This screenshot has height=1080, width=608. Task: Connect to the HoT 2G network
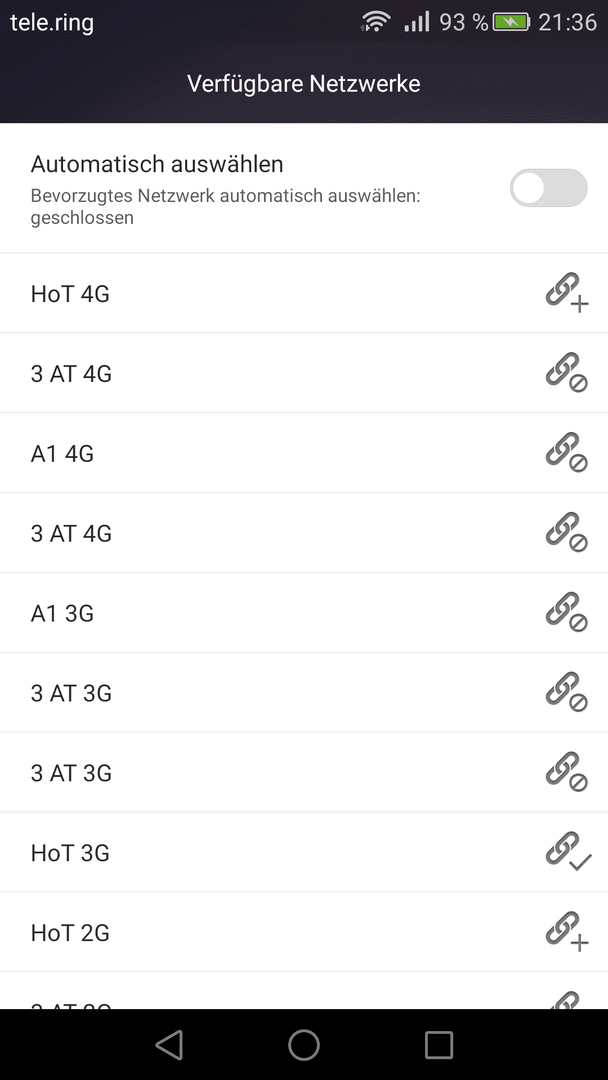(304, 933)
